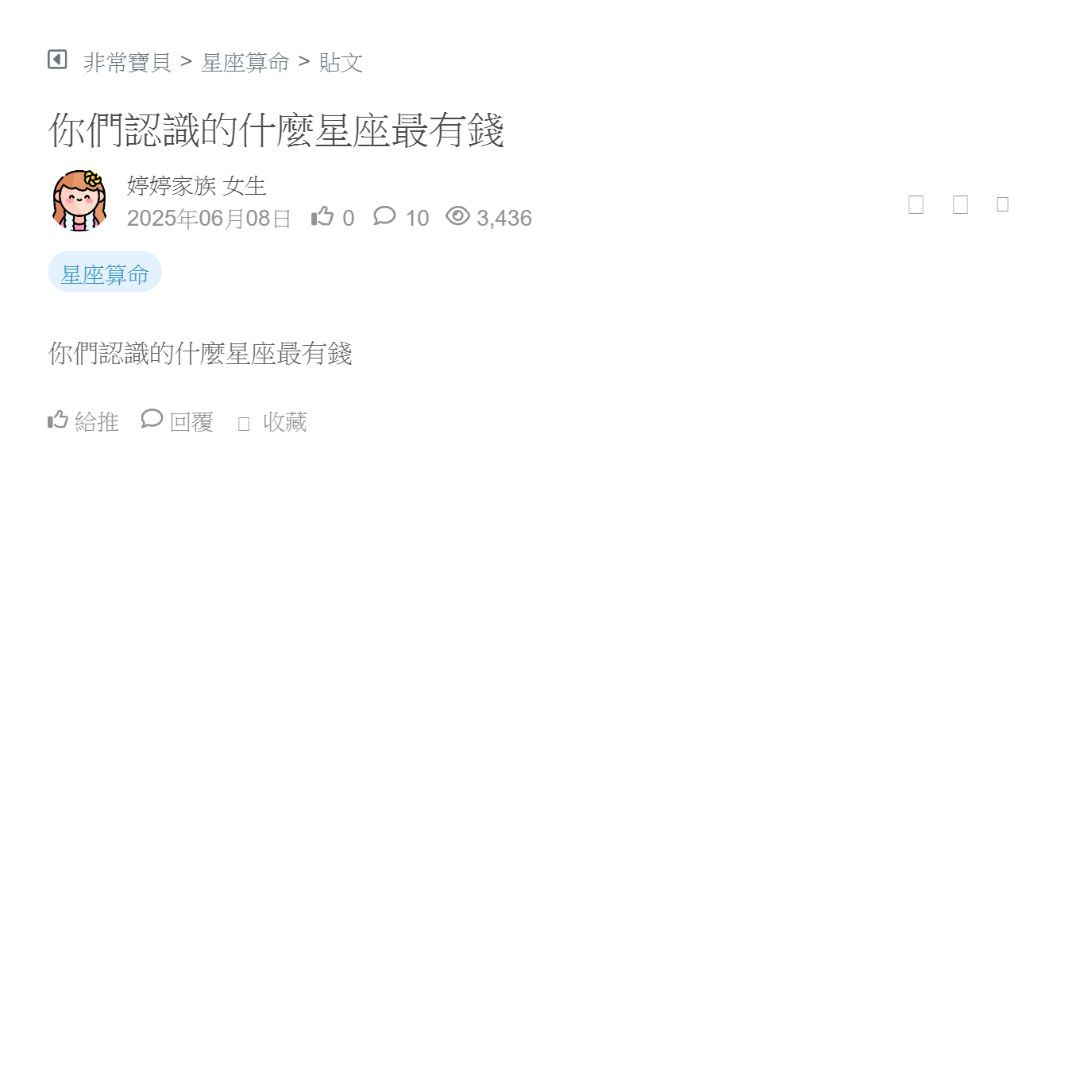Tap the back arrow icon
The height and width of the screenshot is (1080, 1080).
tap(57, 60)
